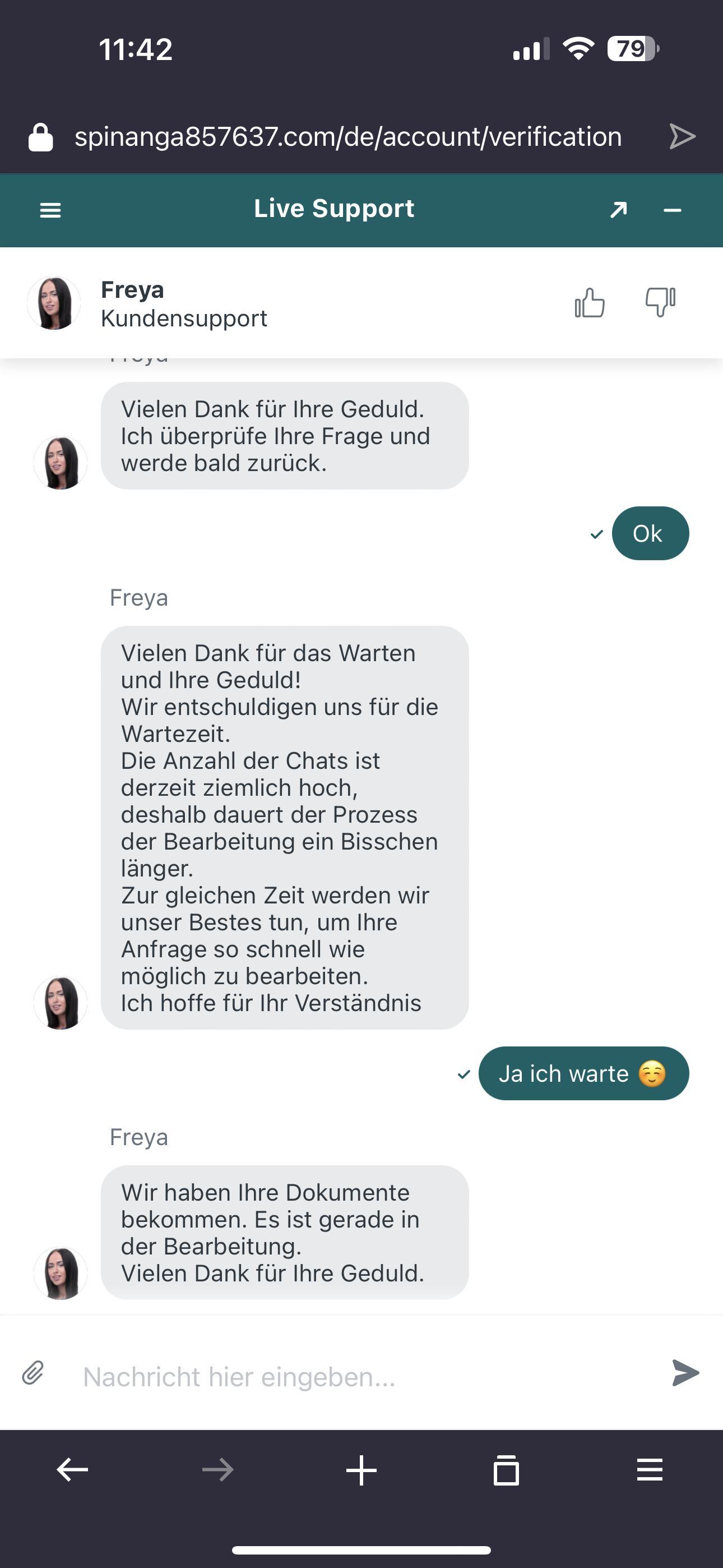
Task: Send the chat message
Action: coord(685,1373)
